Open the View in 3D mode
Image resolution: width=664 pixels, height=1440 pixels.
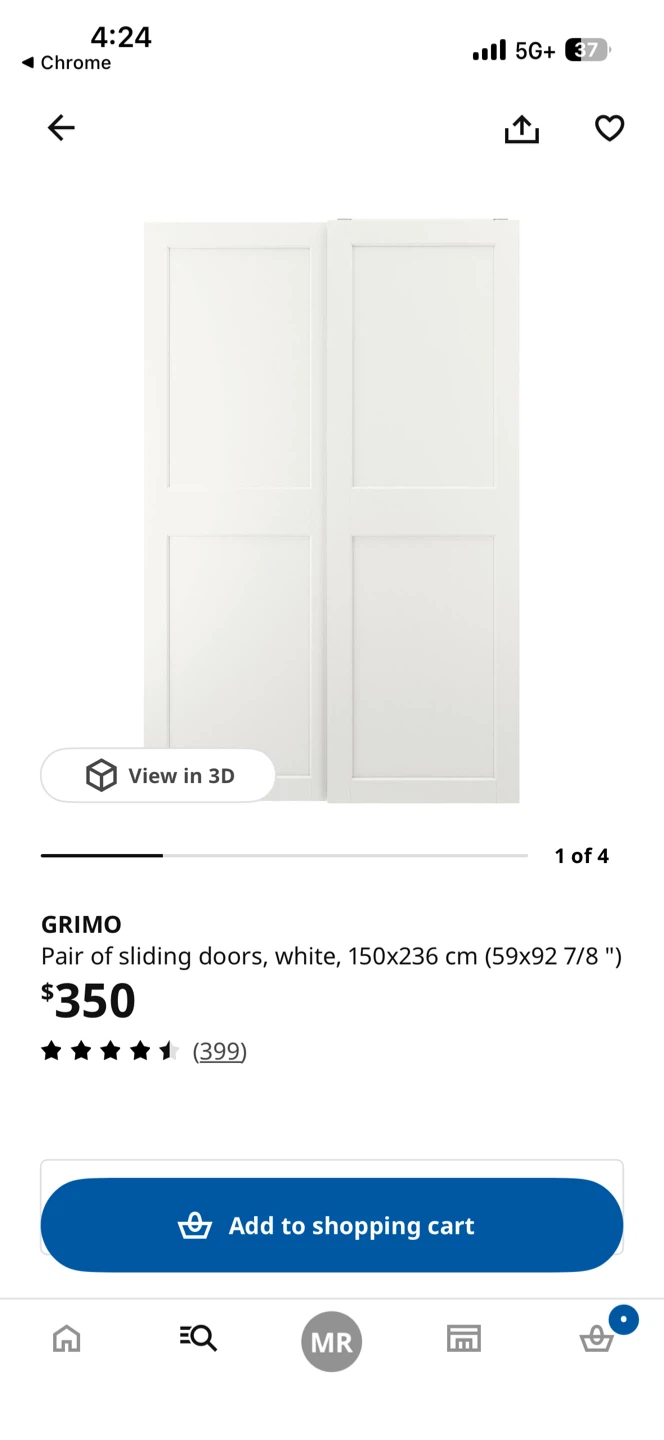pos(158,775)
